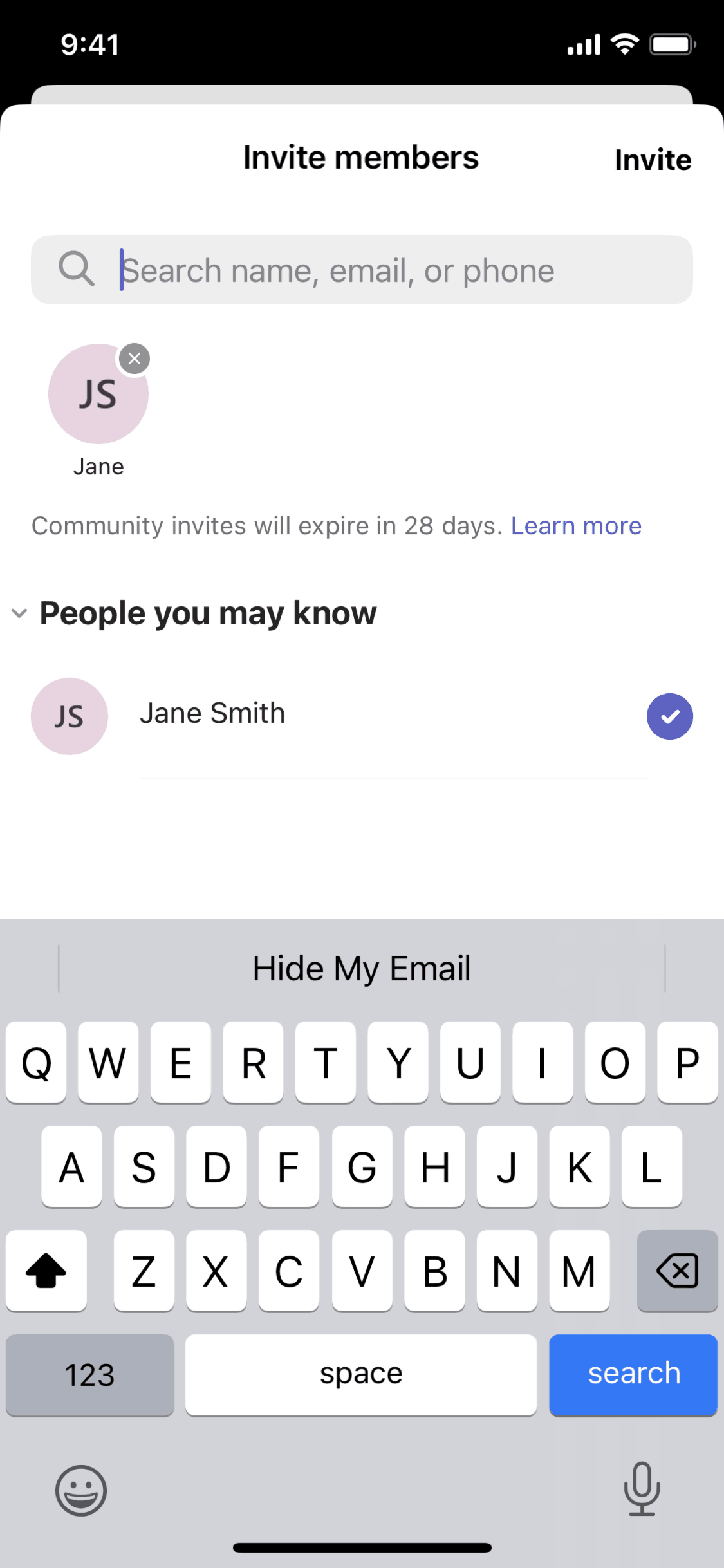The width and height of the screenshot is (724, 1568).
Task: Tap the Invite button
Action: (653, 160)
